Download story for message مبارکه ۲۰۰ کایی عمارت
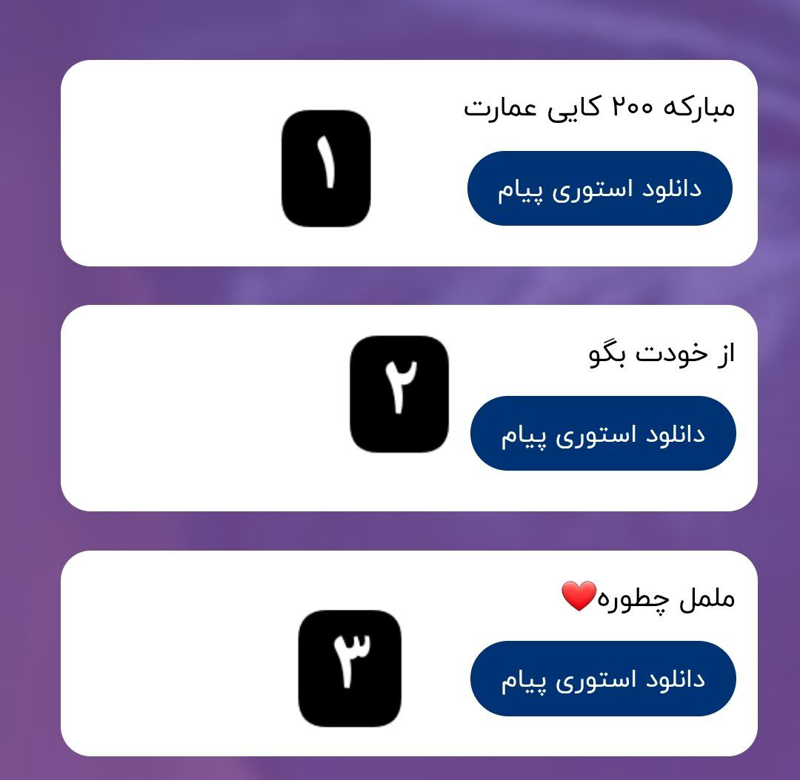The width and height of the screenshot is (800, 780). pyautogui.click(x=599, y=189)
